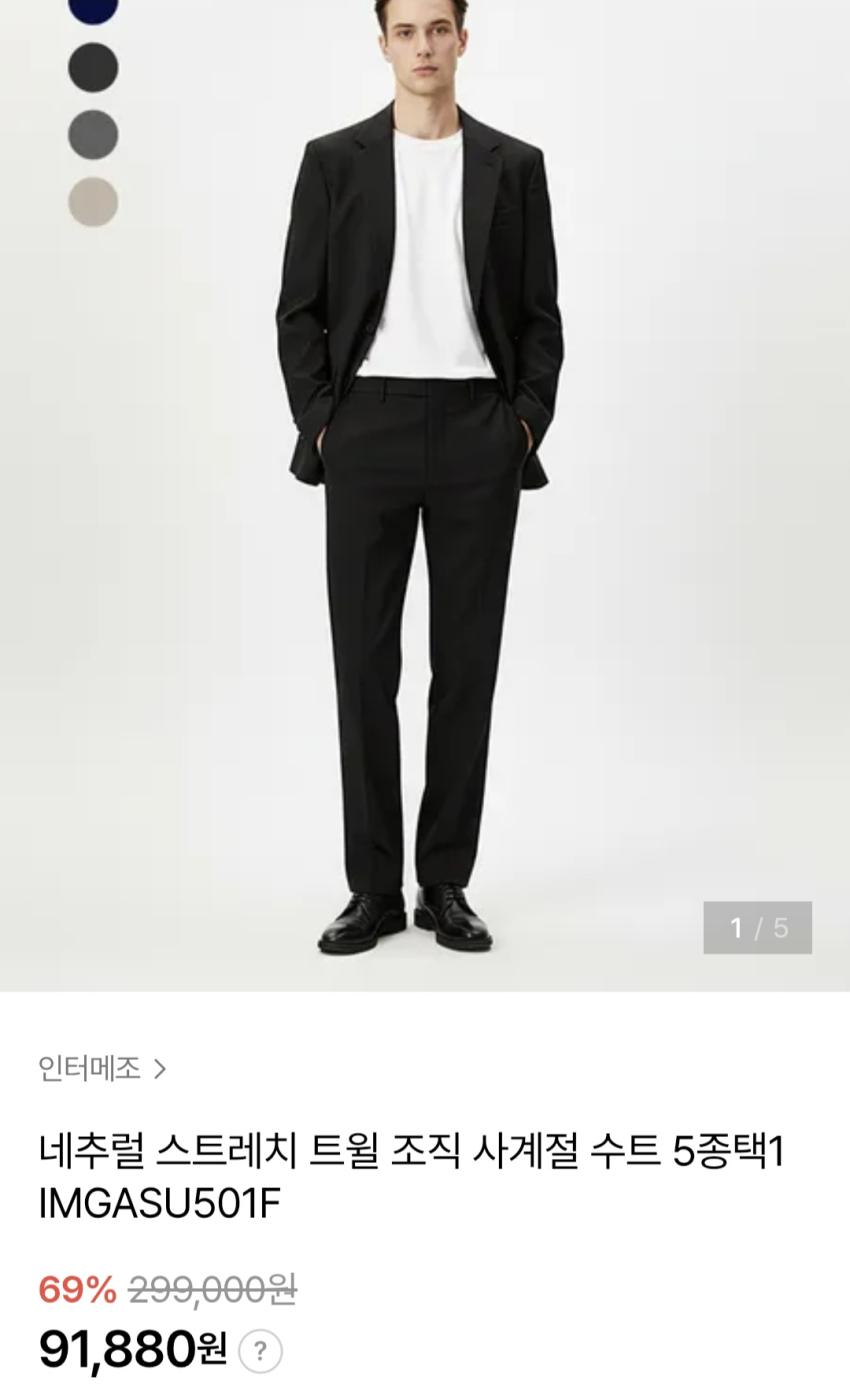The height and width of the screenshot is (1384, 850).
Task: Tap the price info question mark icon
Action: tap(260, 1351)
